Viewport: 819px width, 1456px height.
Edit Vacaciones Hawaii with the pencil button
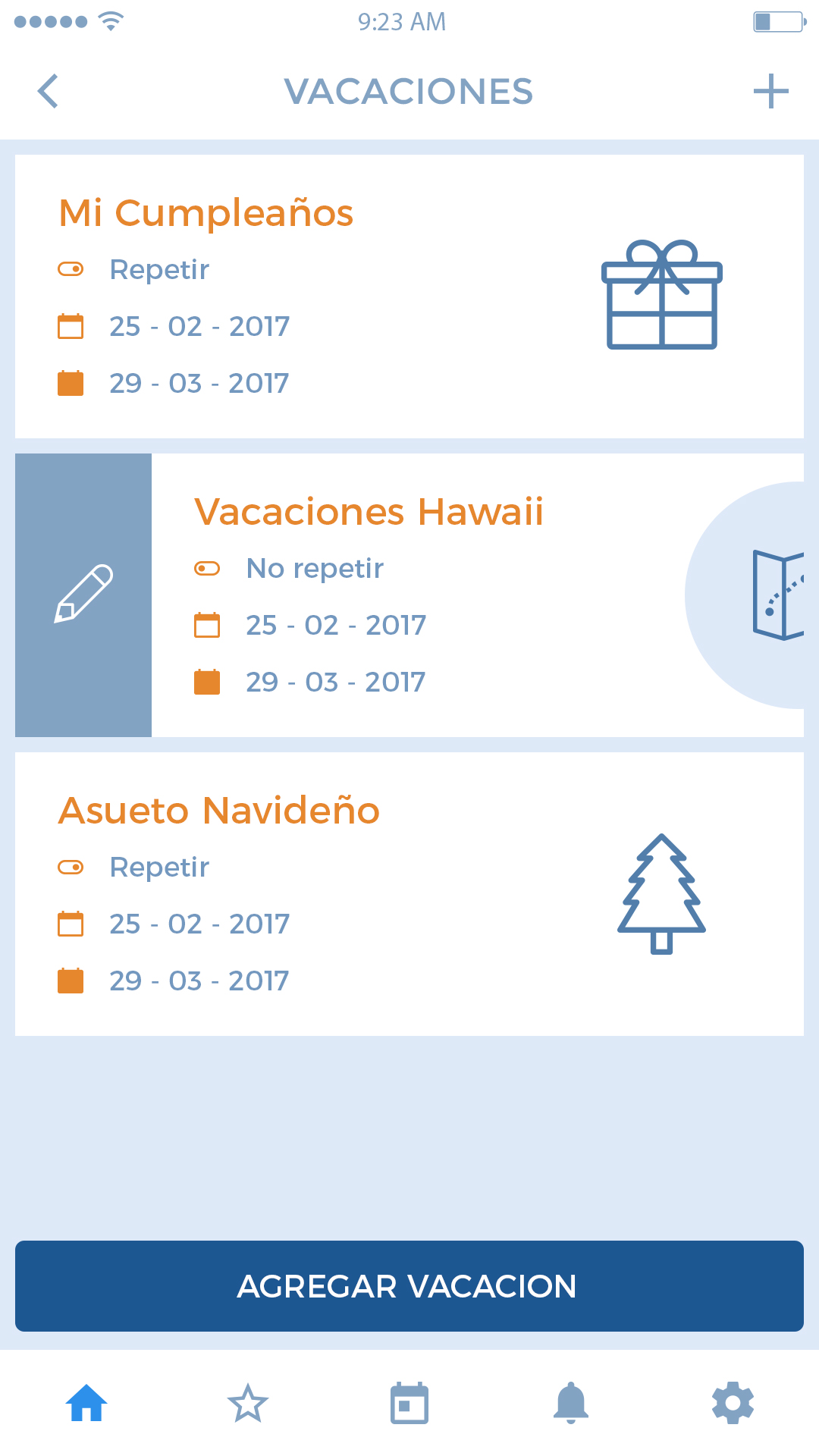(83, 595)
